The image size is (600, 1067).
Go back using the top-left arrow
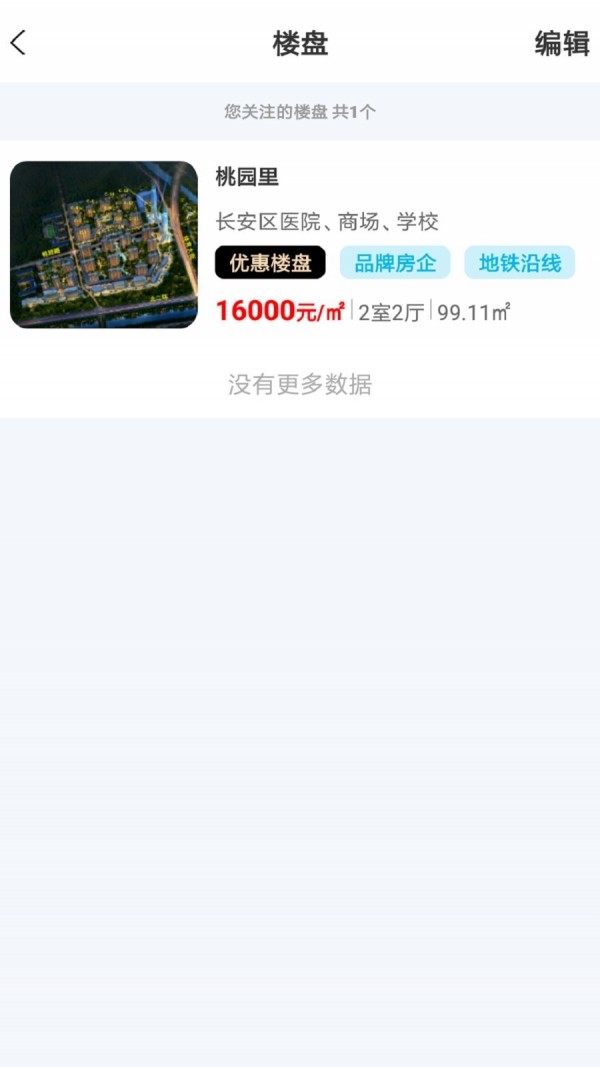18,43
